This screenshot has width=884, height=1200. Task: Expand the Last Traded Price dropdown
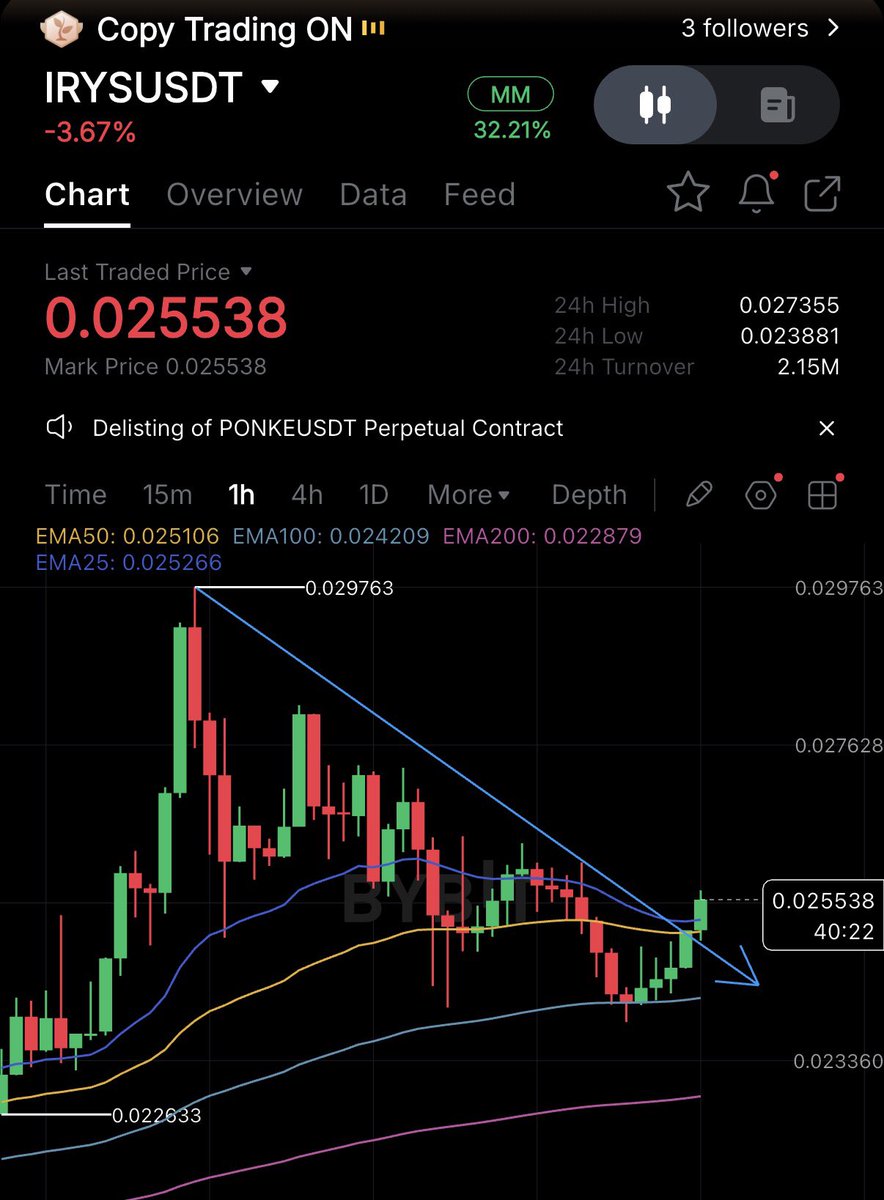pyautogui.click(x=246, y=272)
